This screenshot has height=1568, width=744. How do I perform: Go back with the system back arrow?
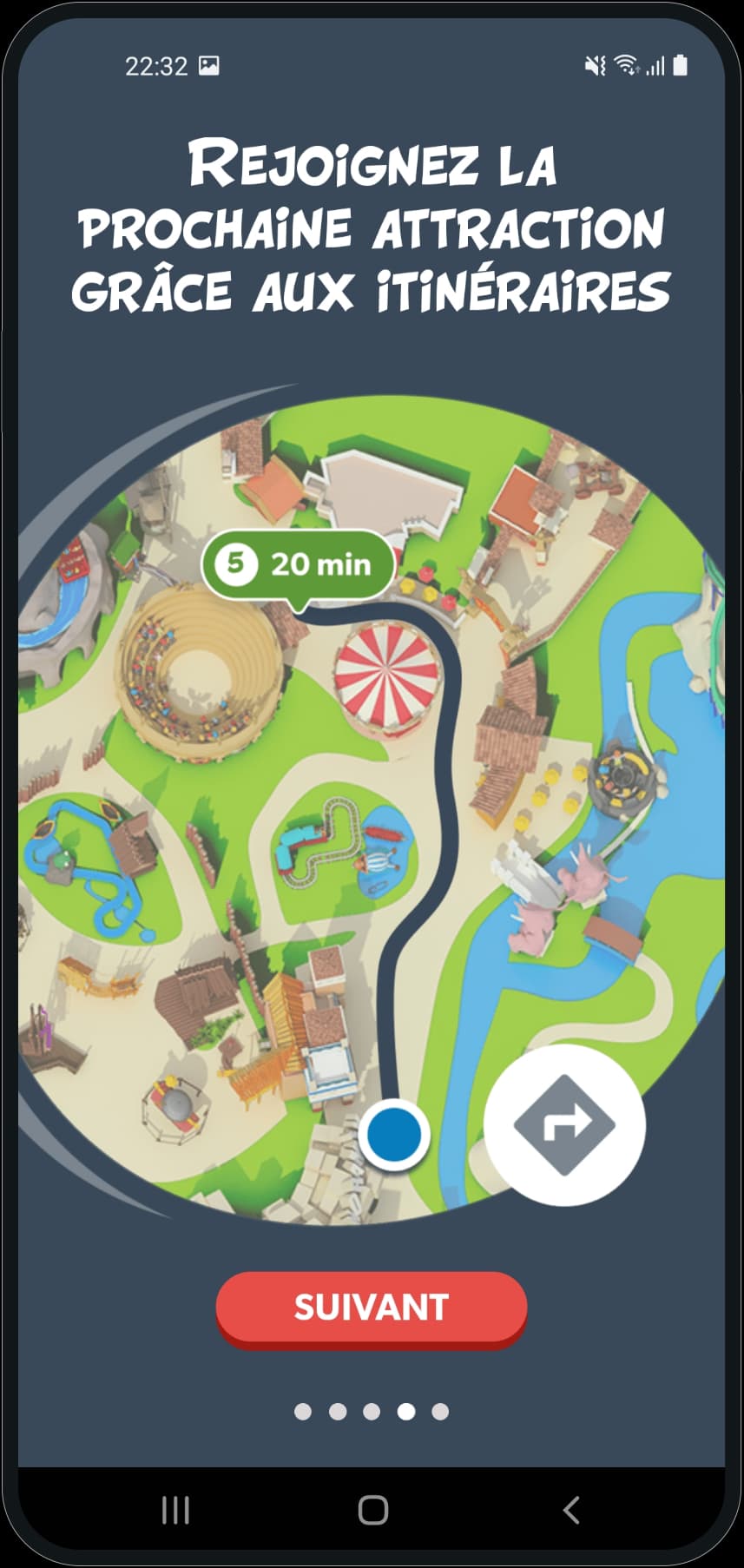tap(570, 1510)
